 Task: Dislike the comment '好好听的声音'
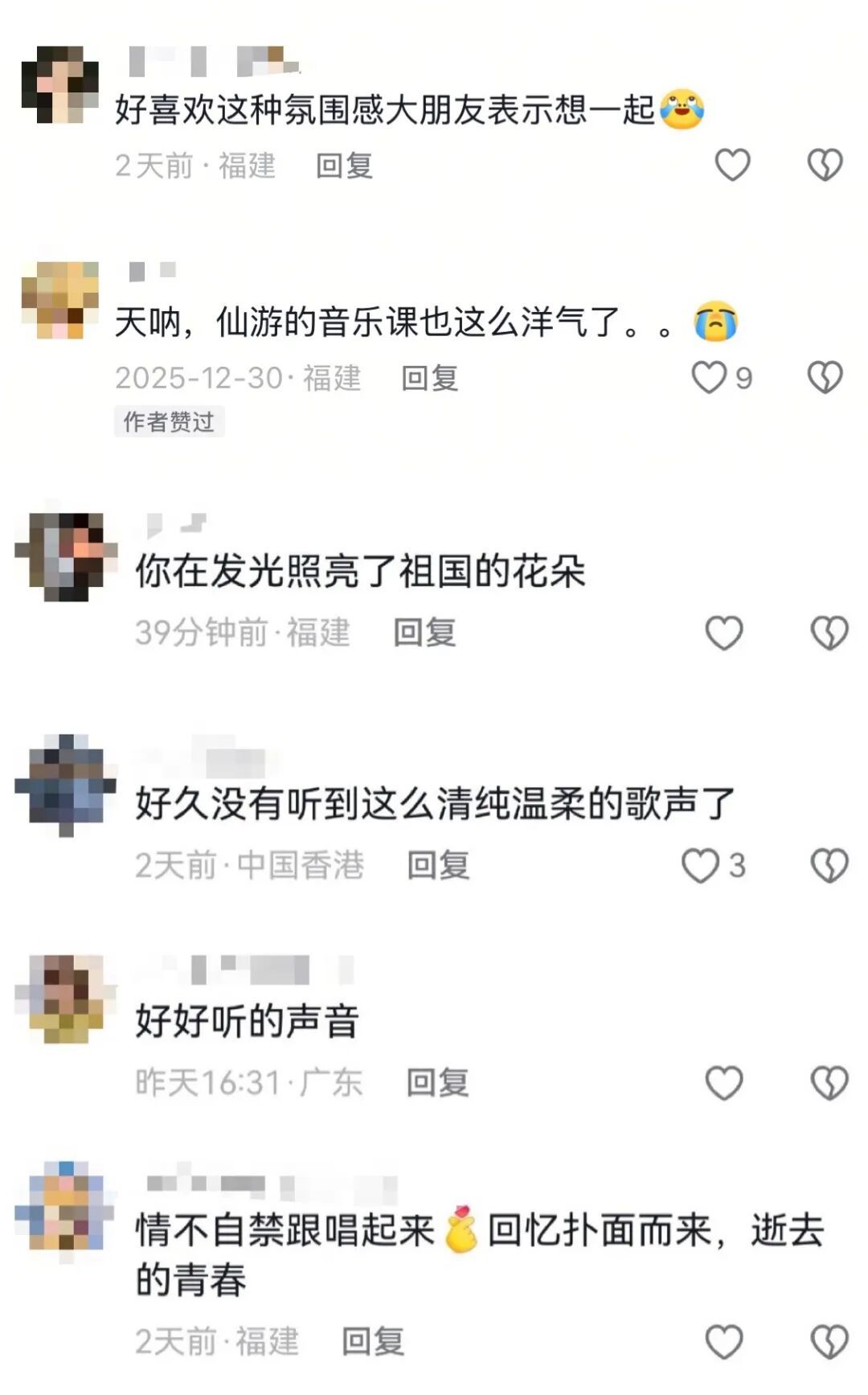(x=829, y=1083)
